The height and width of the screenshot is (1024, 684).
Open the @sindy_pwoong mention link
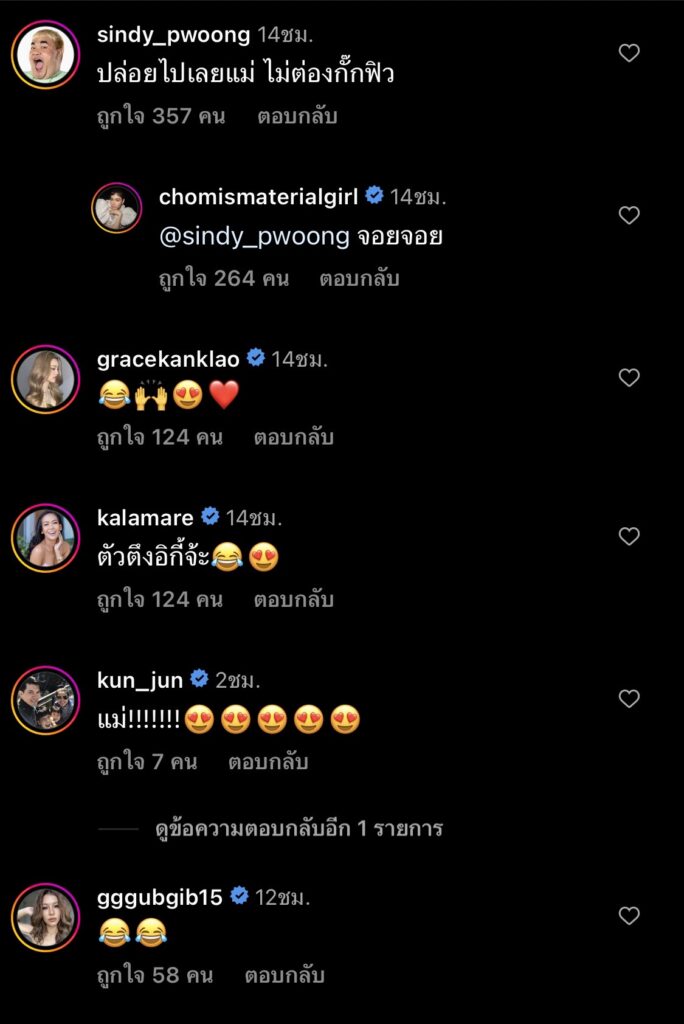[x=254, y=237]
